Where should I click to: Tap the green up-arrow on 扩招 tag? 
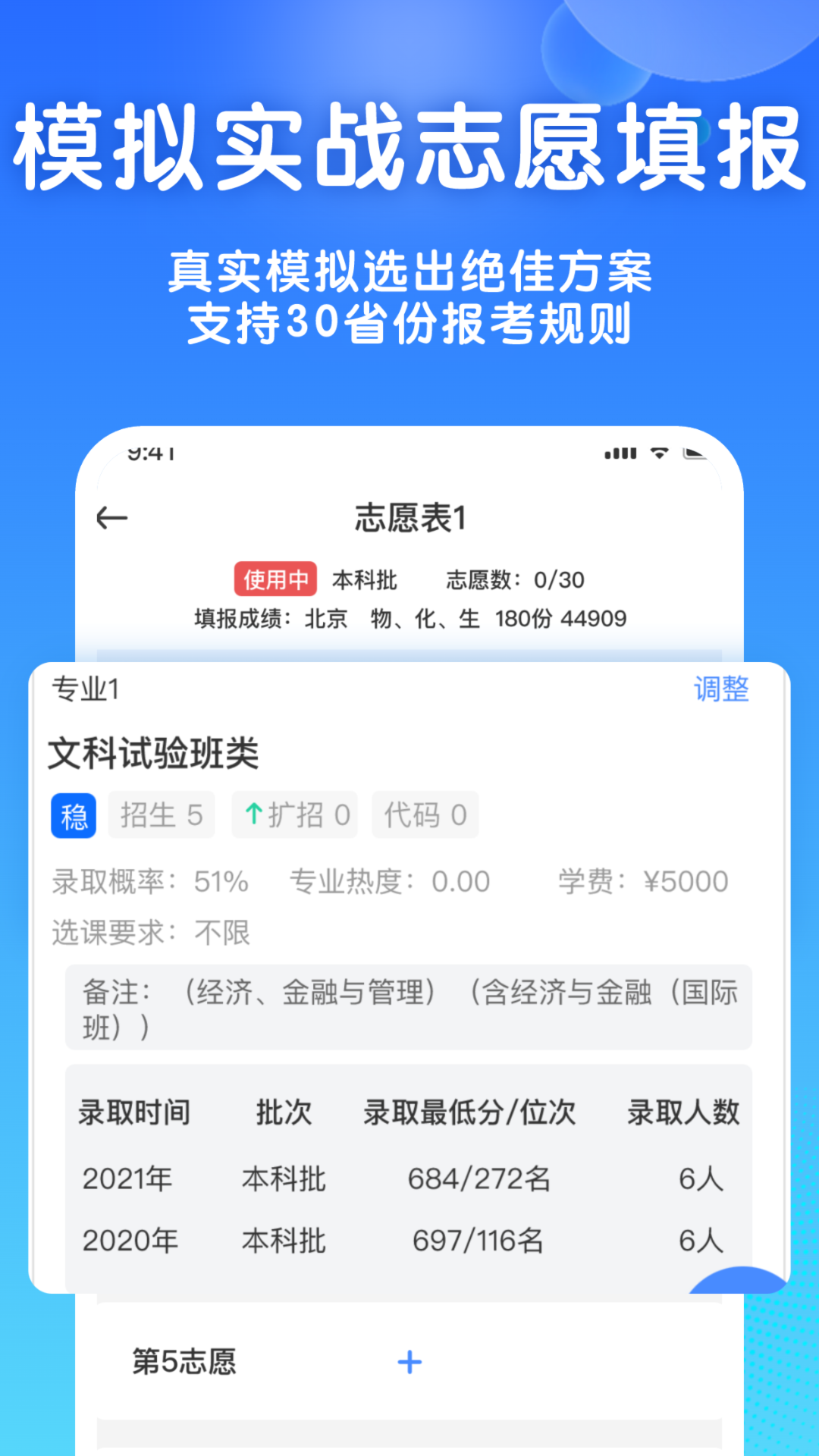tap(255, 814)
